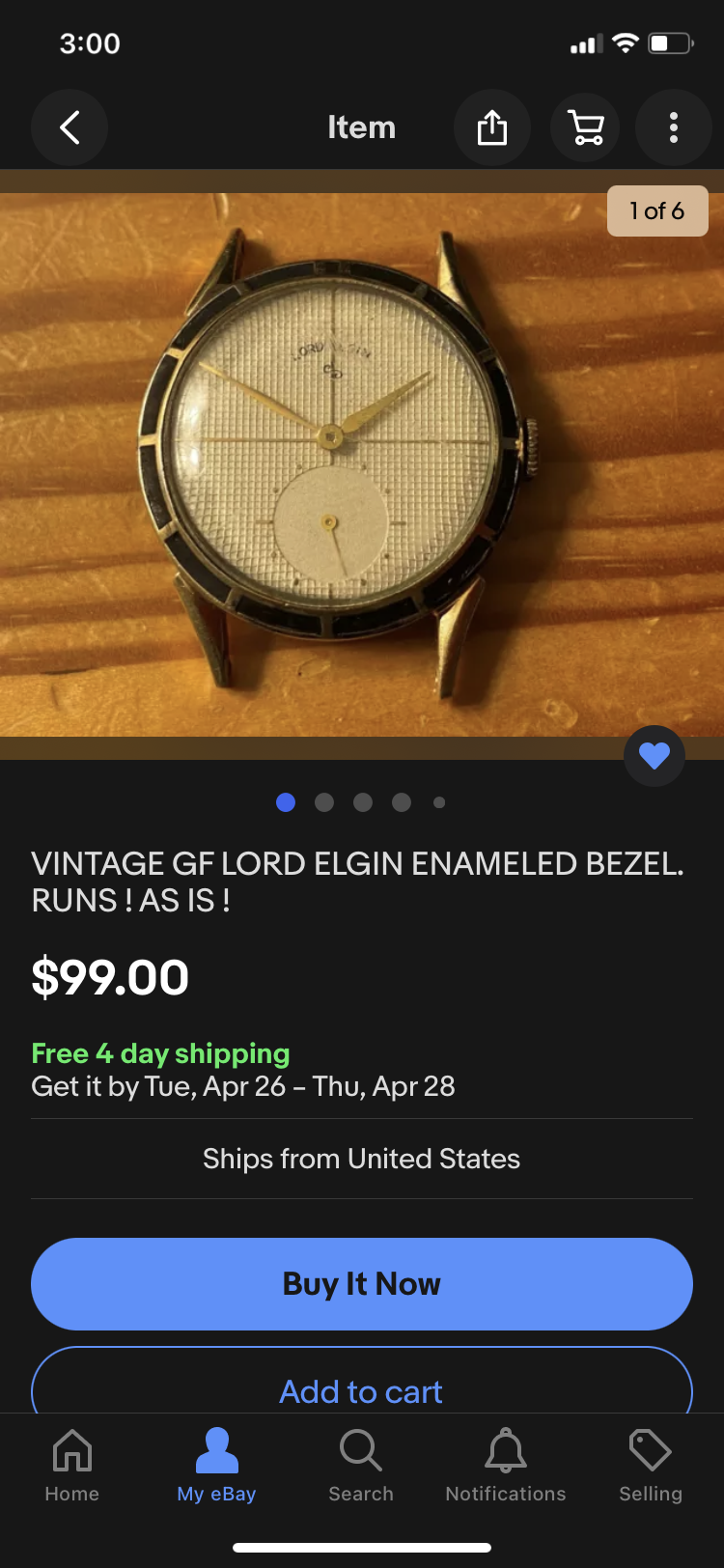Open the Lord Elgin watch photo
This screenshot has height=1568, width=724.
tap(348, 463)
